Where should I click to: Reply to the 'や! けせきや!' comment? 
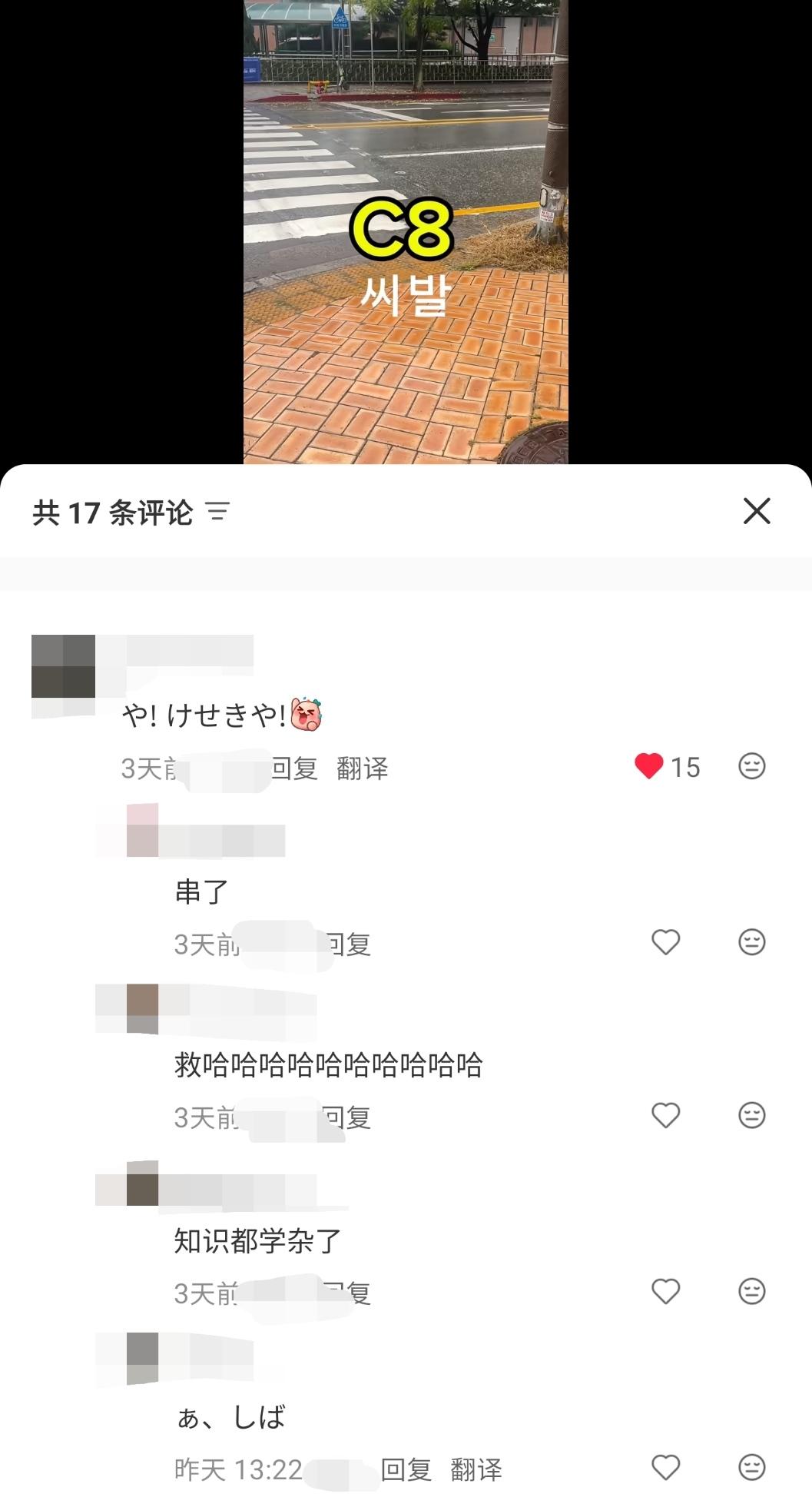coord(296,768)
